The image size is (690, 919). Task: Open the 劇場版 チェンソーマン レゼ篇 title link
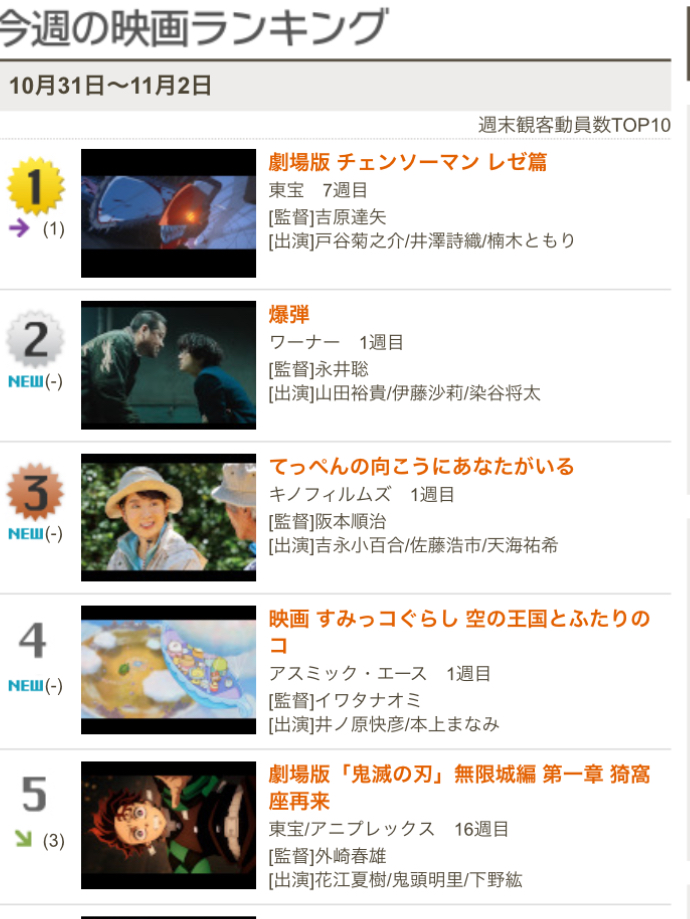pos(408,162)
